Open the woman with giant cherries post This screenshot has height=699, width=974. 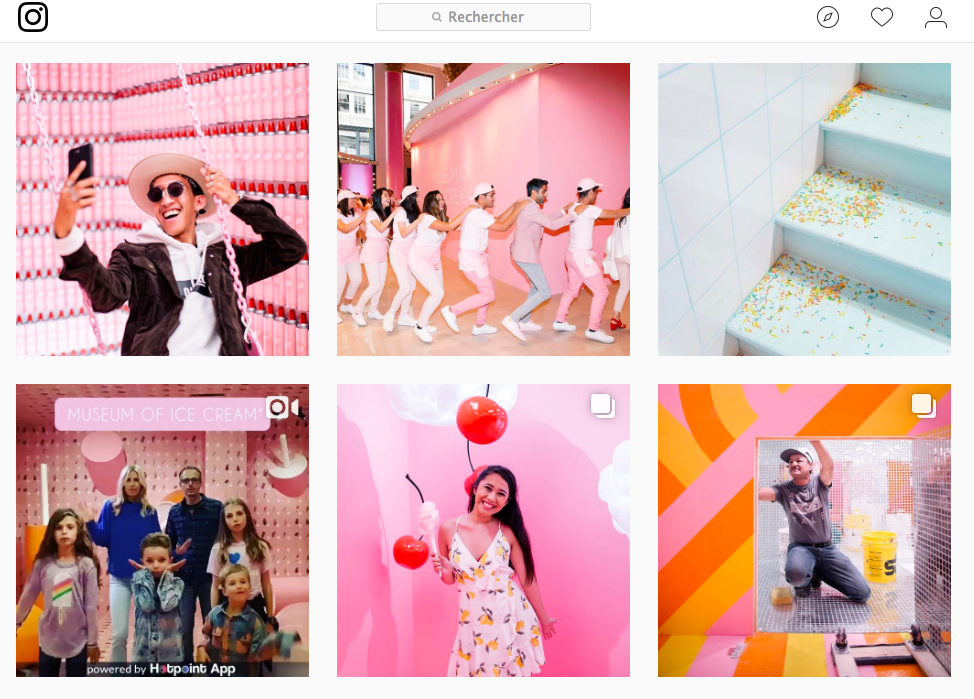(x=483, y=530)
